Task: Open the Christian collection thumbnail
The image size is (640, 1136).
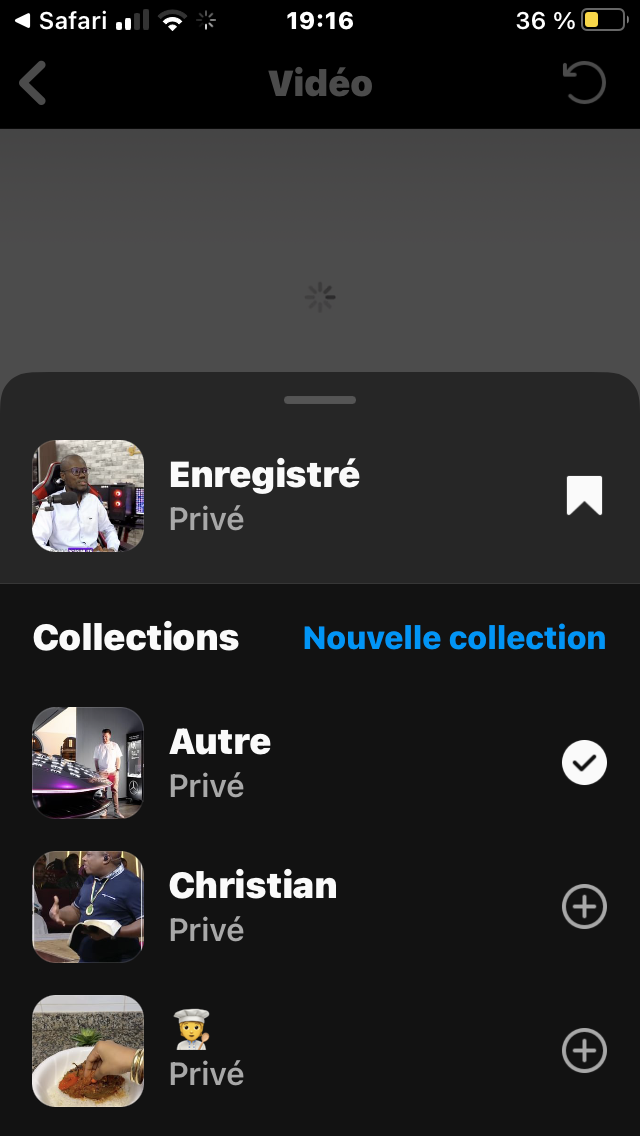Action: tap(88, 907)
